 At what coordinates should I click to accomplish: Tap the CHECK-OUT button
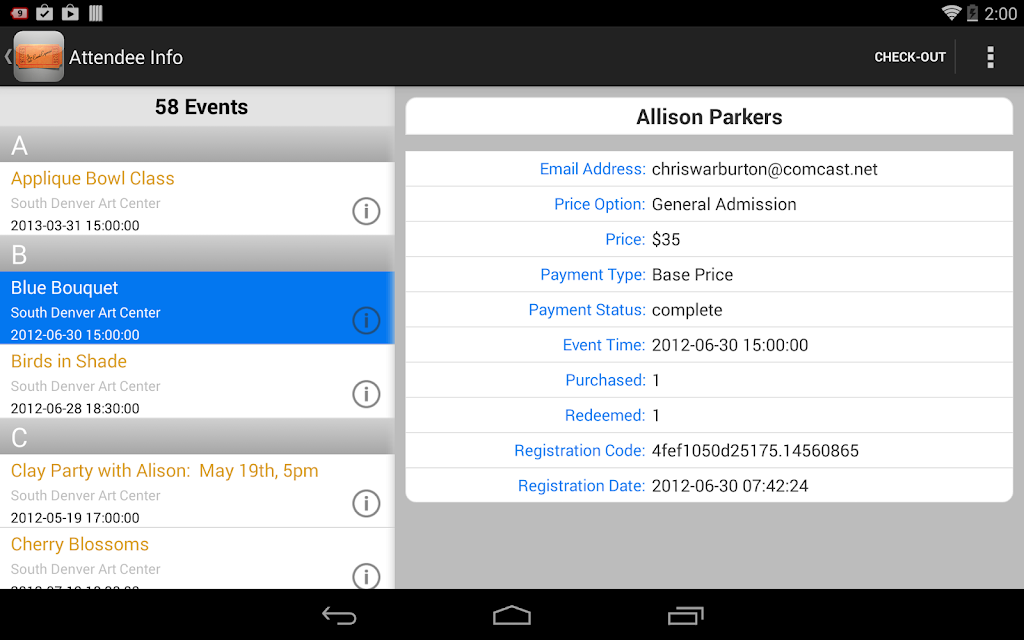(x=910, y=57)
